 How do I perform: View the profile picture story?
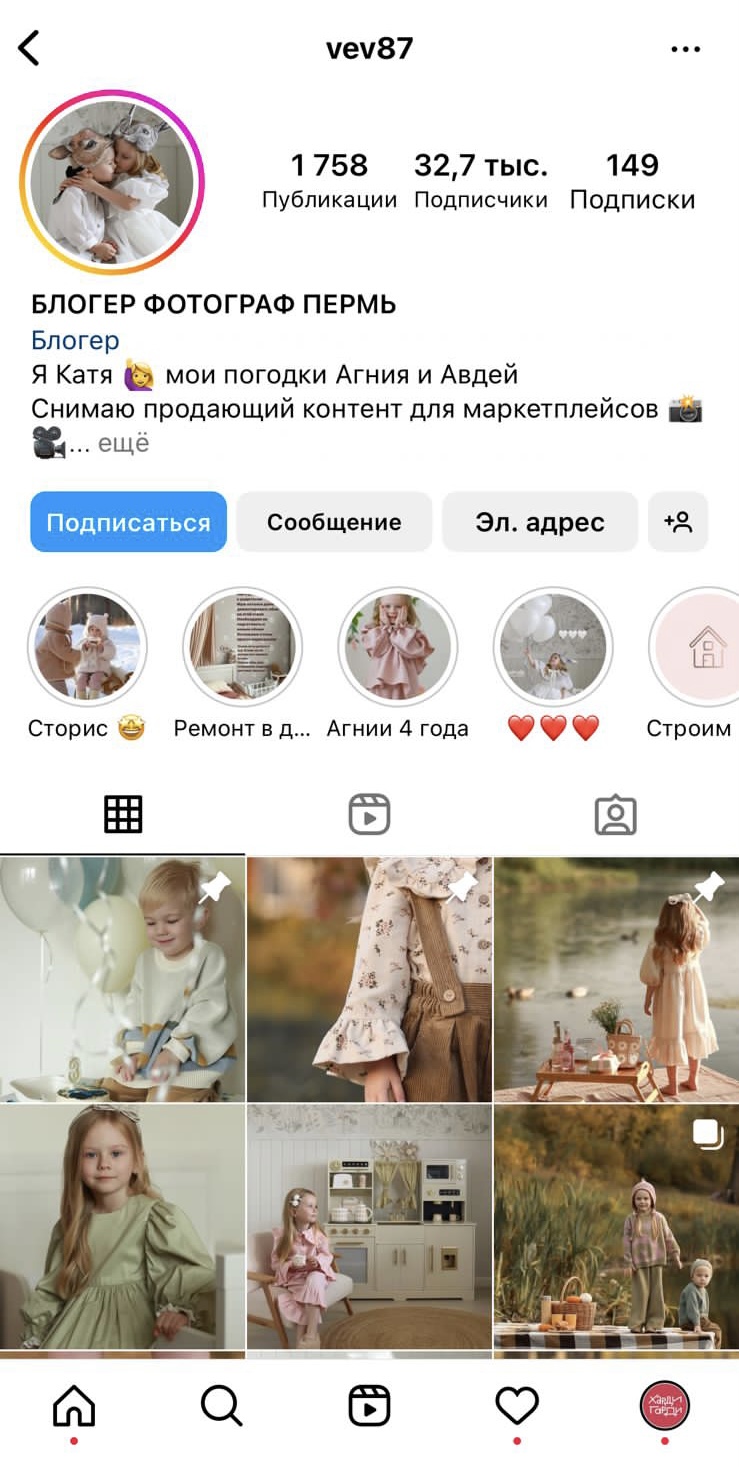click(111, 182)
